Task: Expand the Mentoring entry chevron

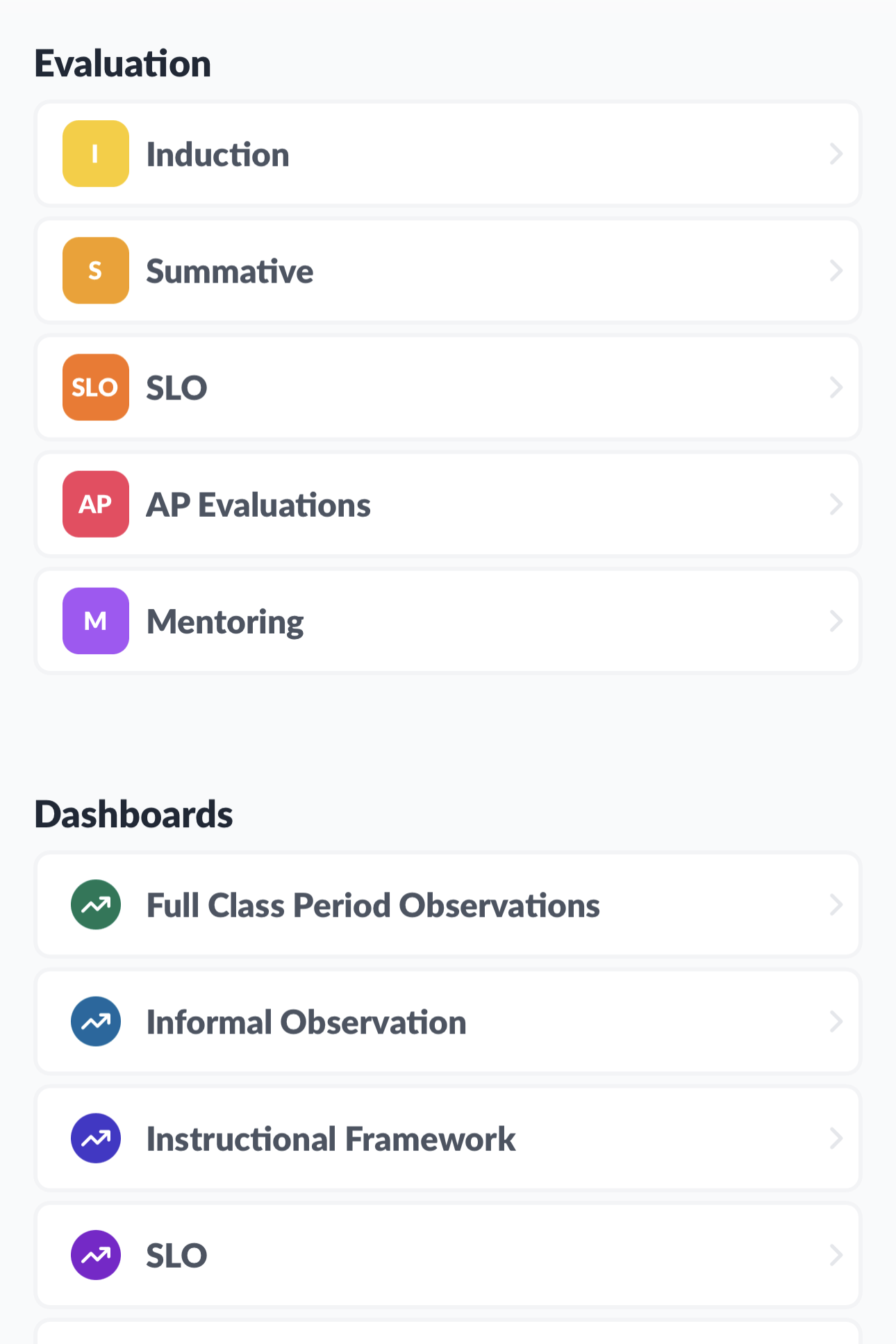Action: pos(836,621)
